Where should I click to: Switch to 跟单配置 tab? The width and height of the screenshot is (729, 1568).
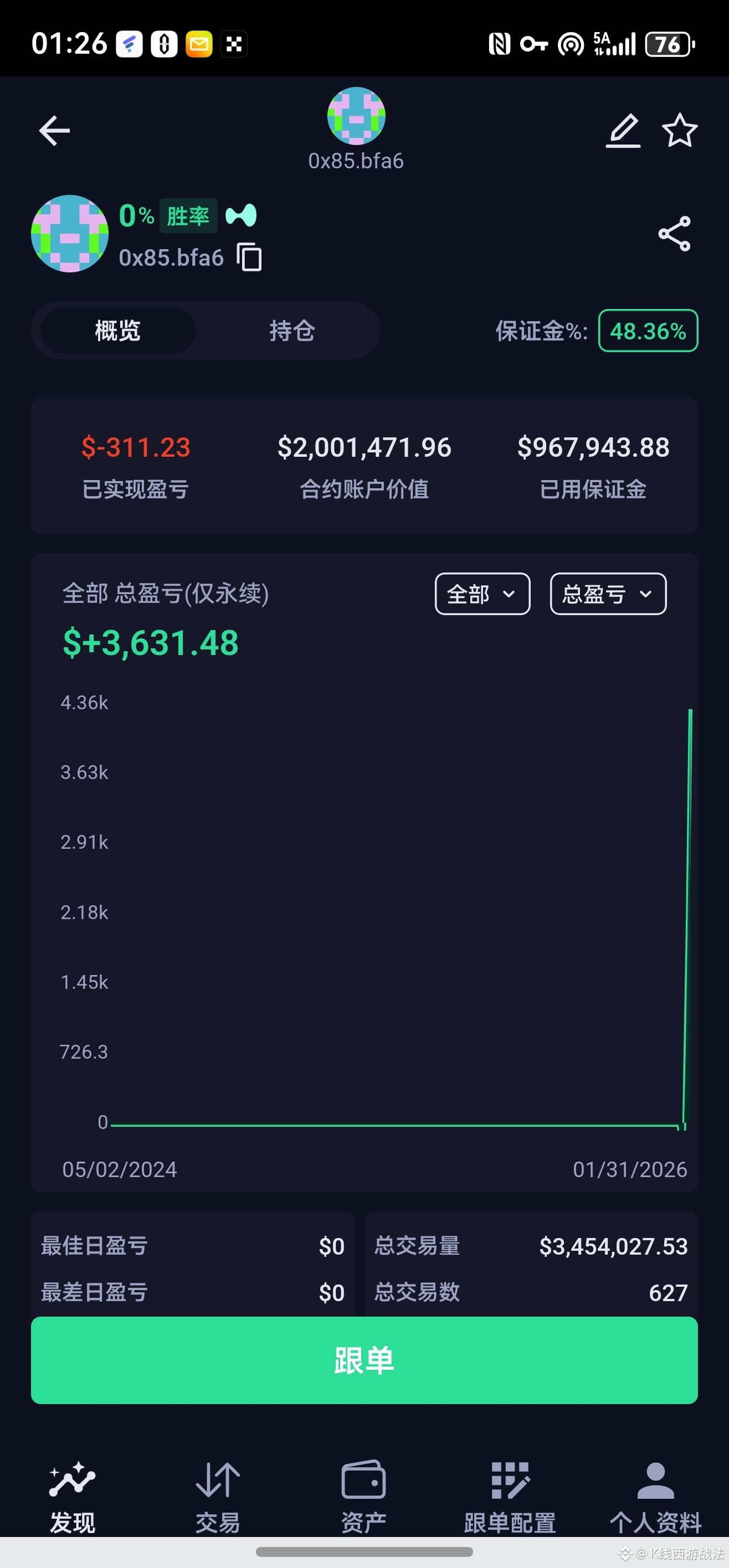510,1497
